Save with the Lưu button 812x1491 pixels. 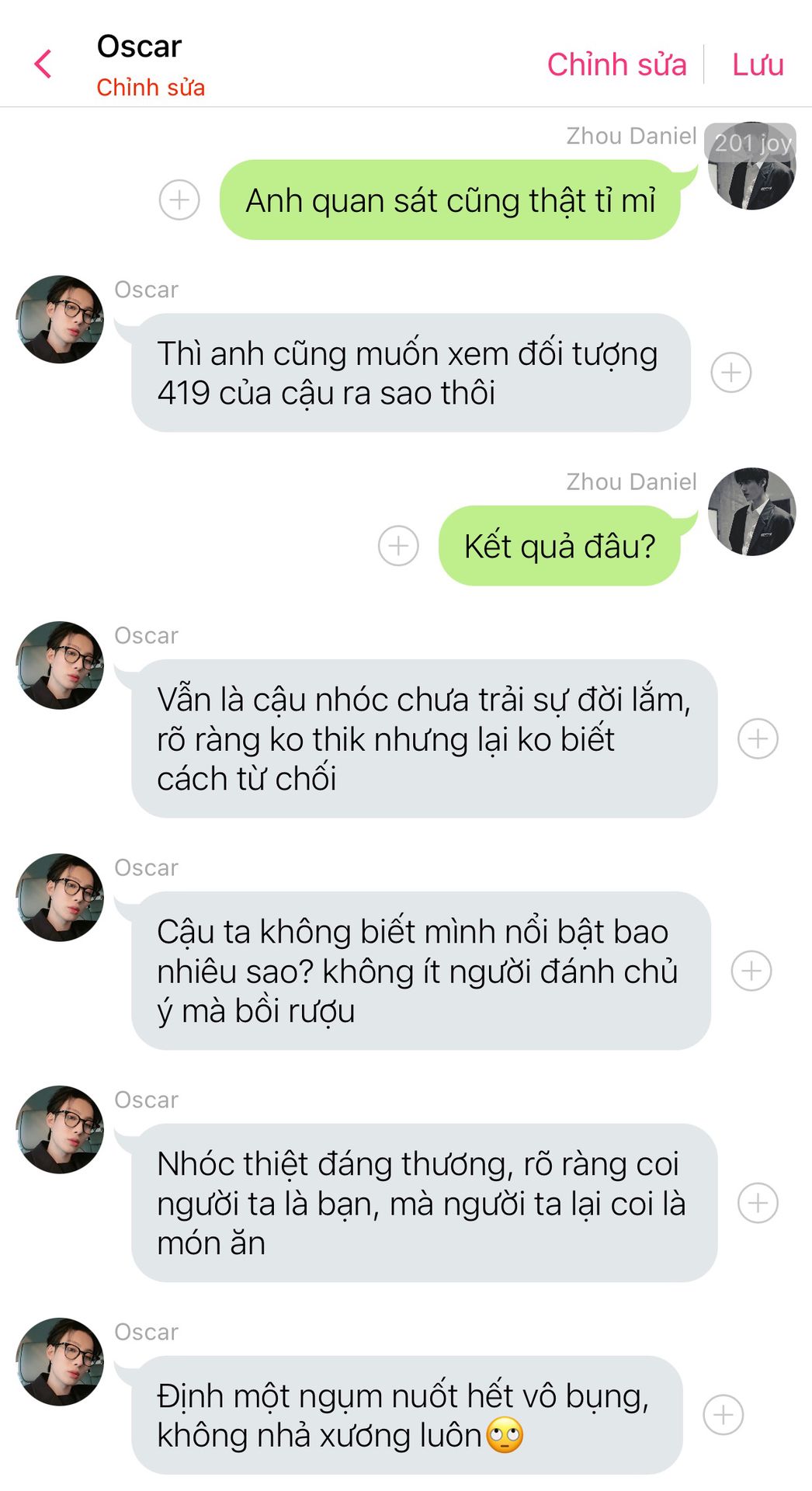click(x=758, y=64)
